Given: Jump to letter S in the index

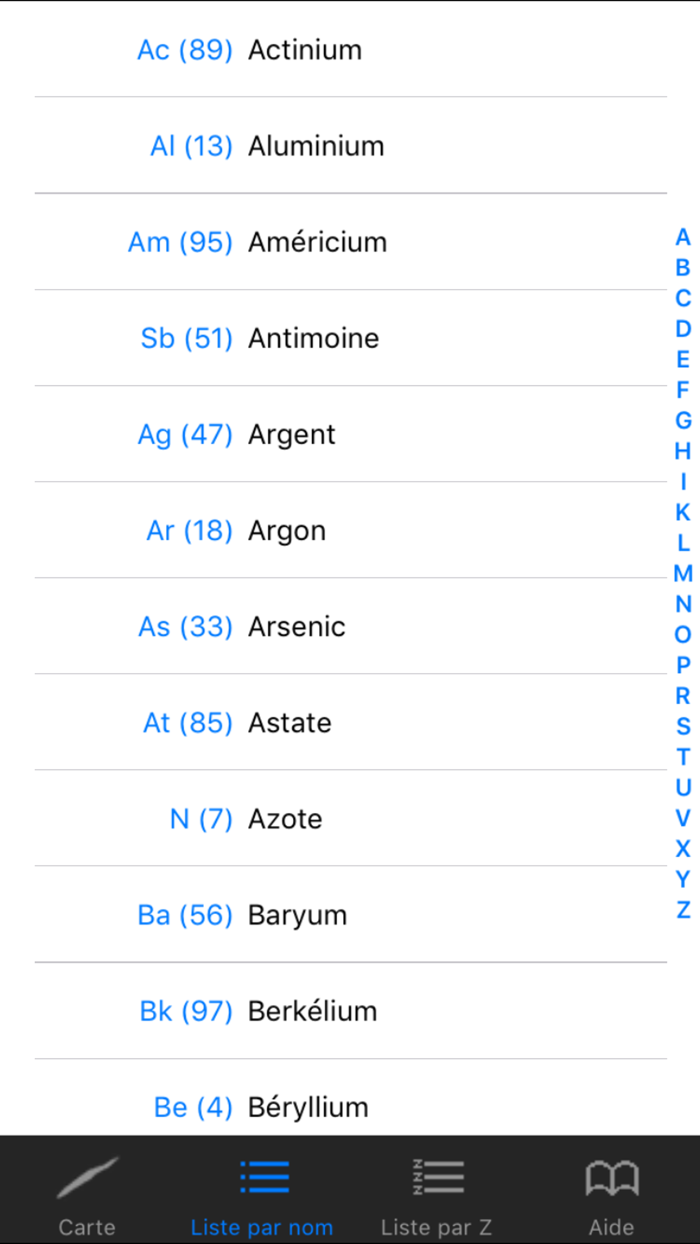Looking at the screenshot, I should (x=683, y=727).
